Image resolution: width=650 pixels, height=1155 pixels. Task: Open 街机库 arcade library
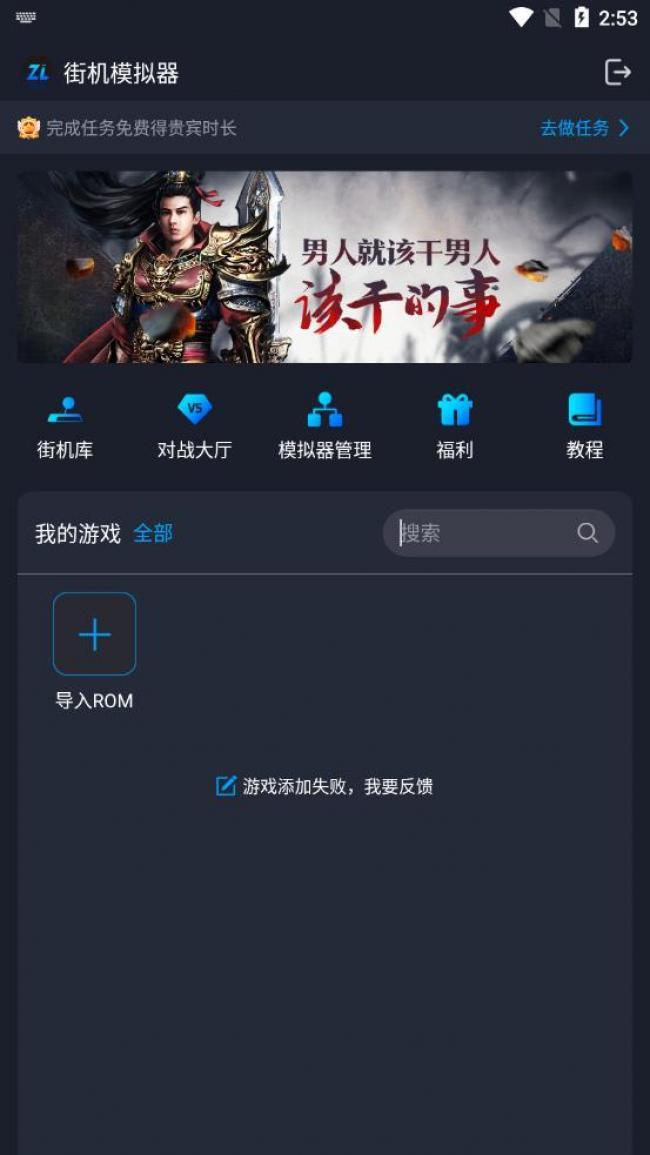65,426
